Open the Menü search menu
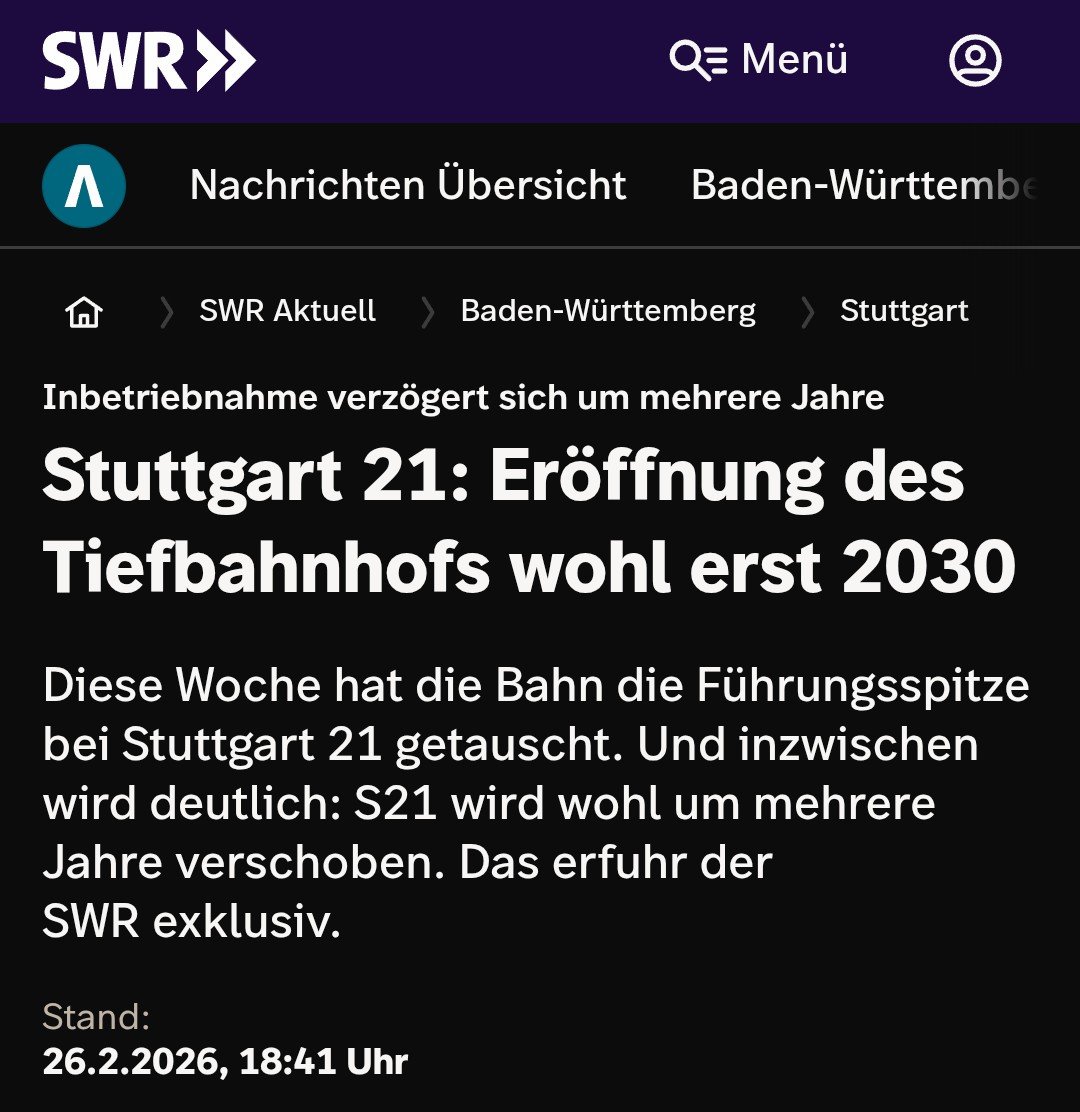The height and width of the screenshot is (1112, 1080). click(758, 60)
